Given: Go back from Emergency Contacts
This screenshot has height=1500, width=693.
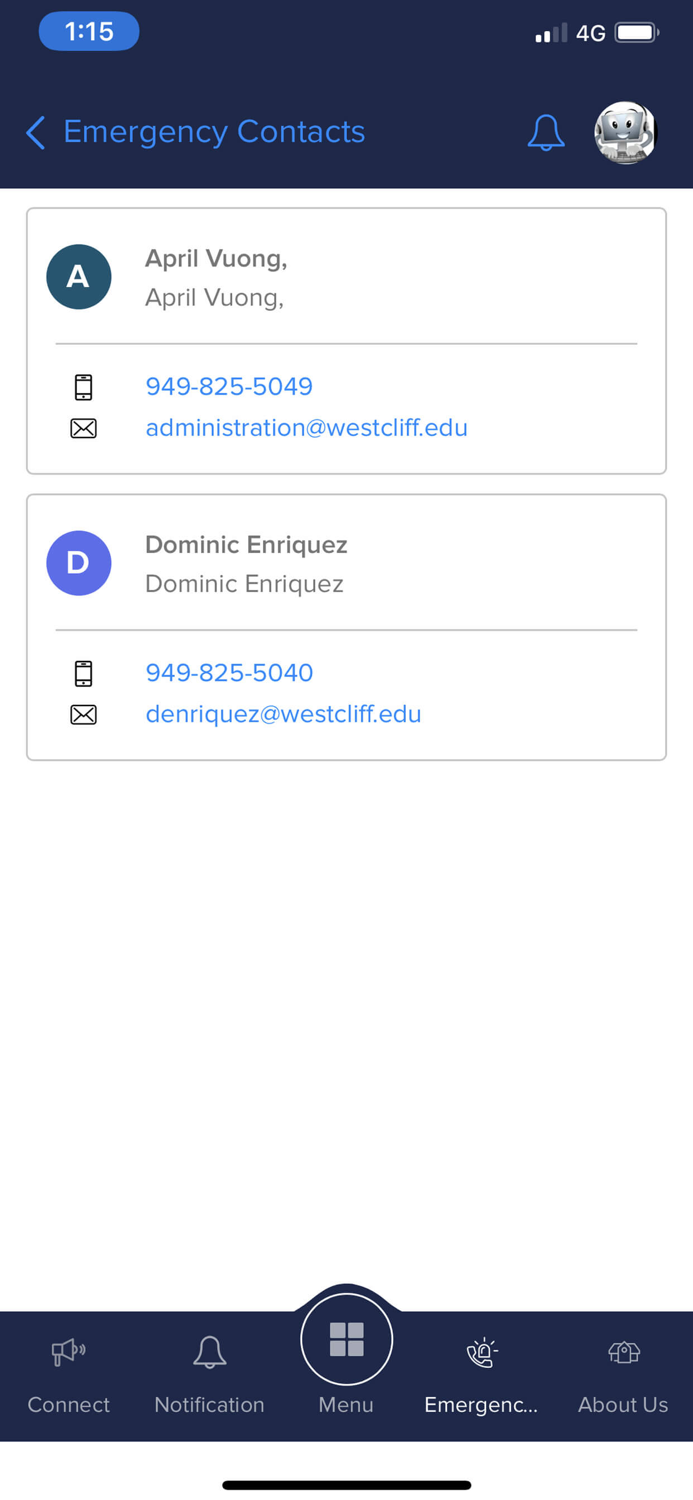Looking at the screenshot, I should [x=36, y=132].
